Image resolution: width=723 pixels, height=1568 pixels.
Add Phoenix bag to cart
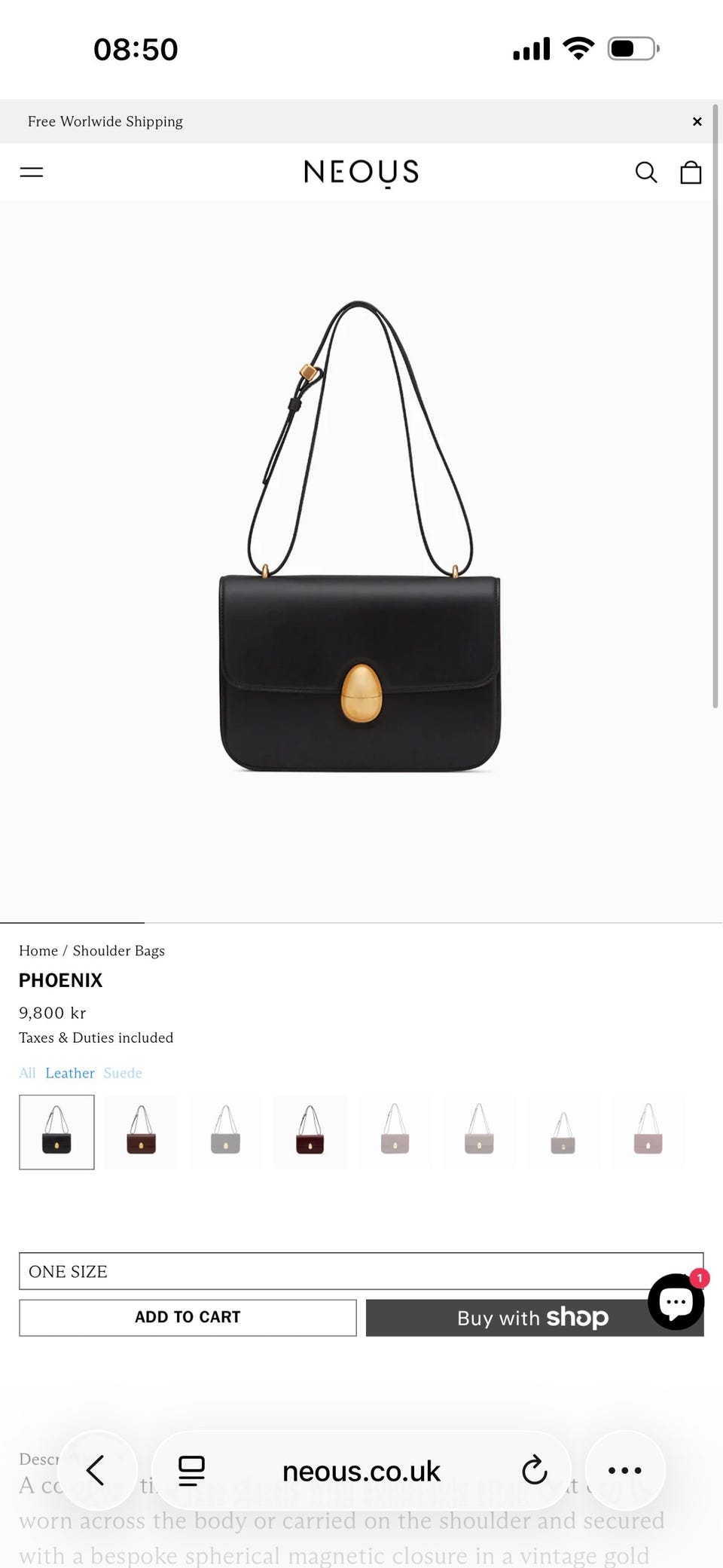(x=188, y=1317)
